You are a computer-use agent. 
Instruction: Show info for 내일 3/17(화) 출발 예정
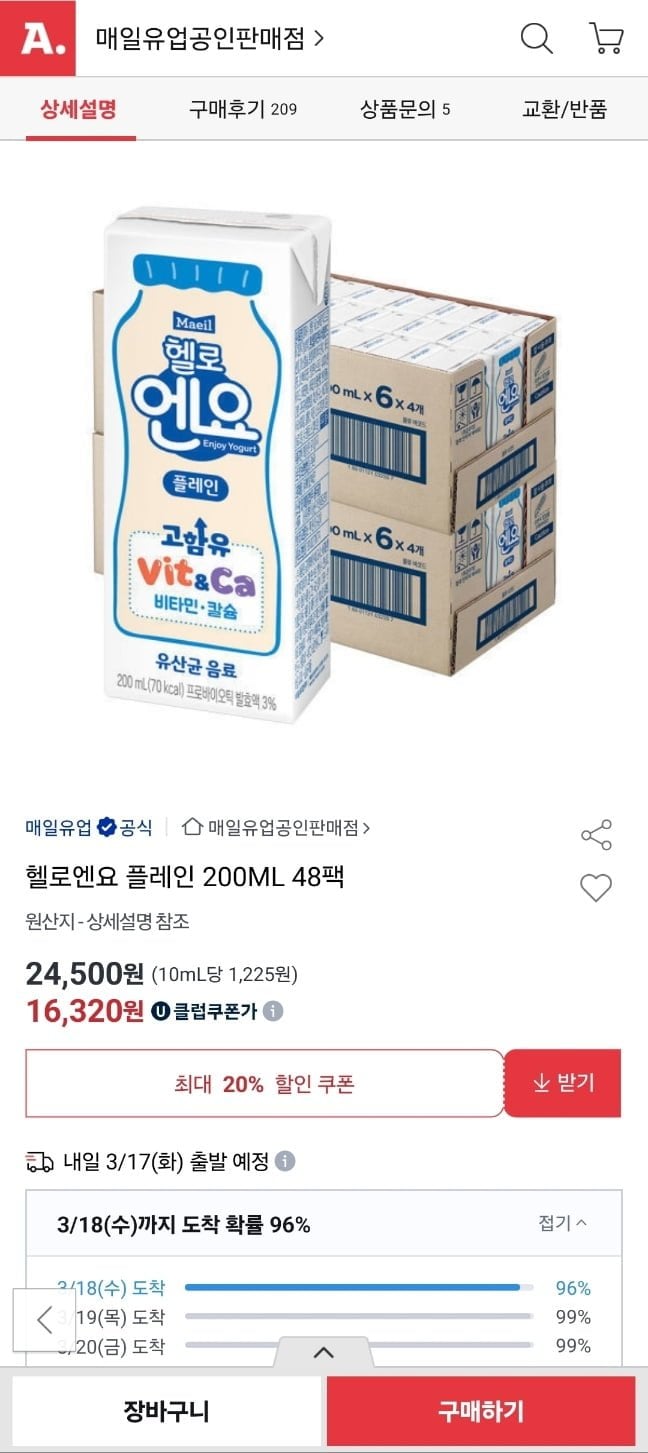click(285, 1161)
